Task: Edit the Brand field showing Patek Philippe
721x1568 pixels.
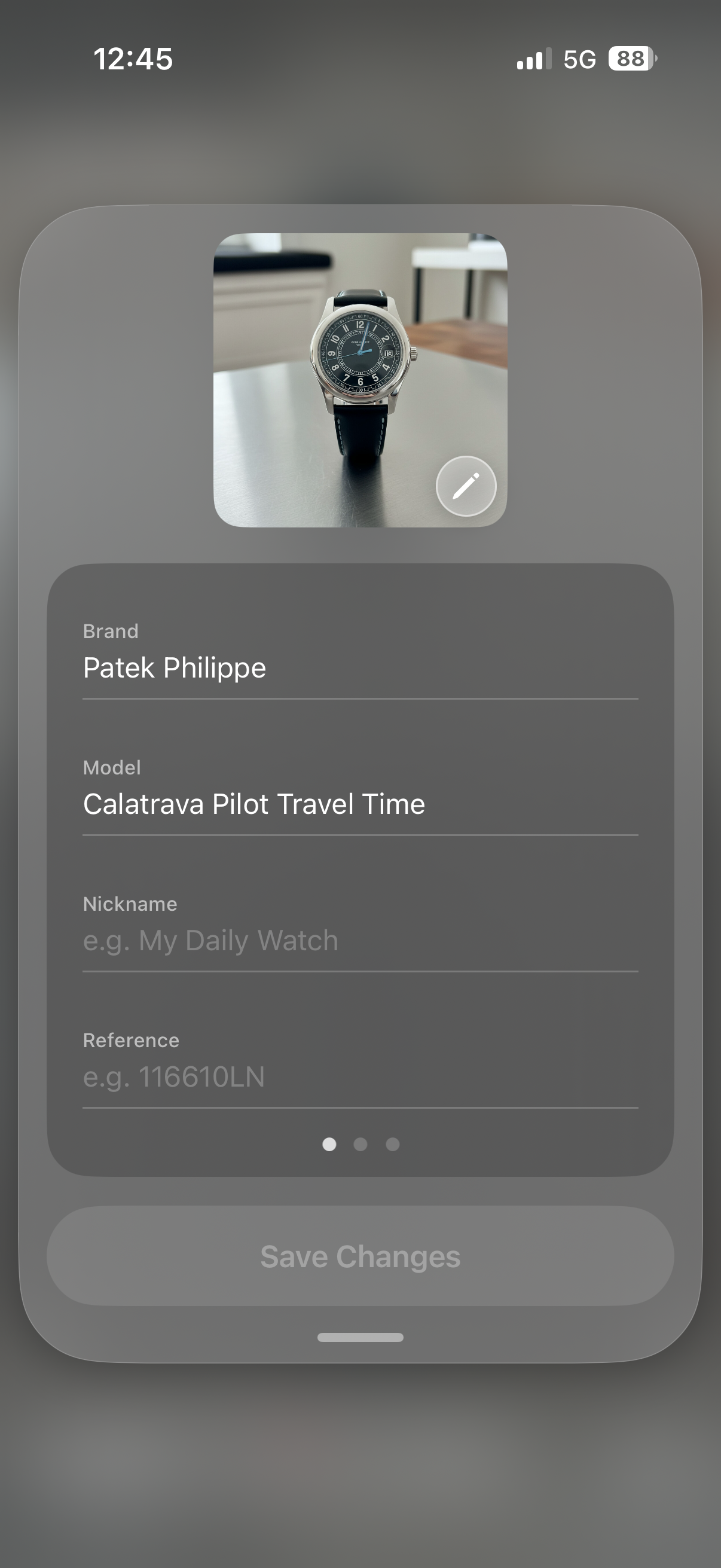Action: tap(359, 668)
